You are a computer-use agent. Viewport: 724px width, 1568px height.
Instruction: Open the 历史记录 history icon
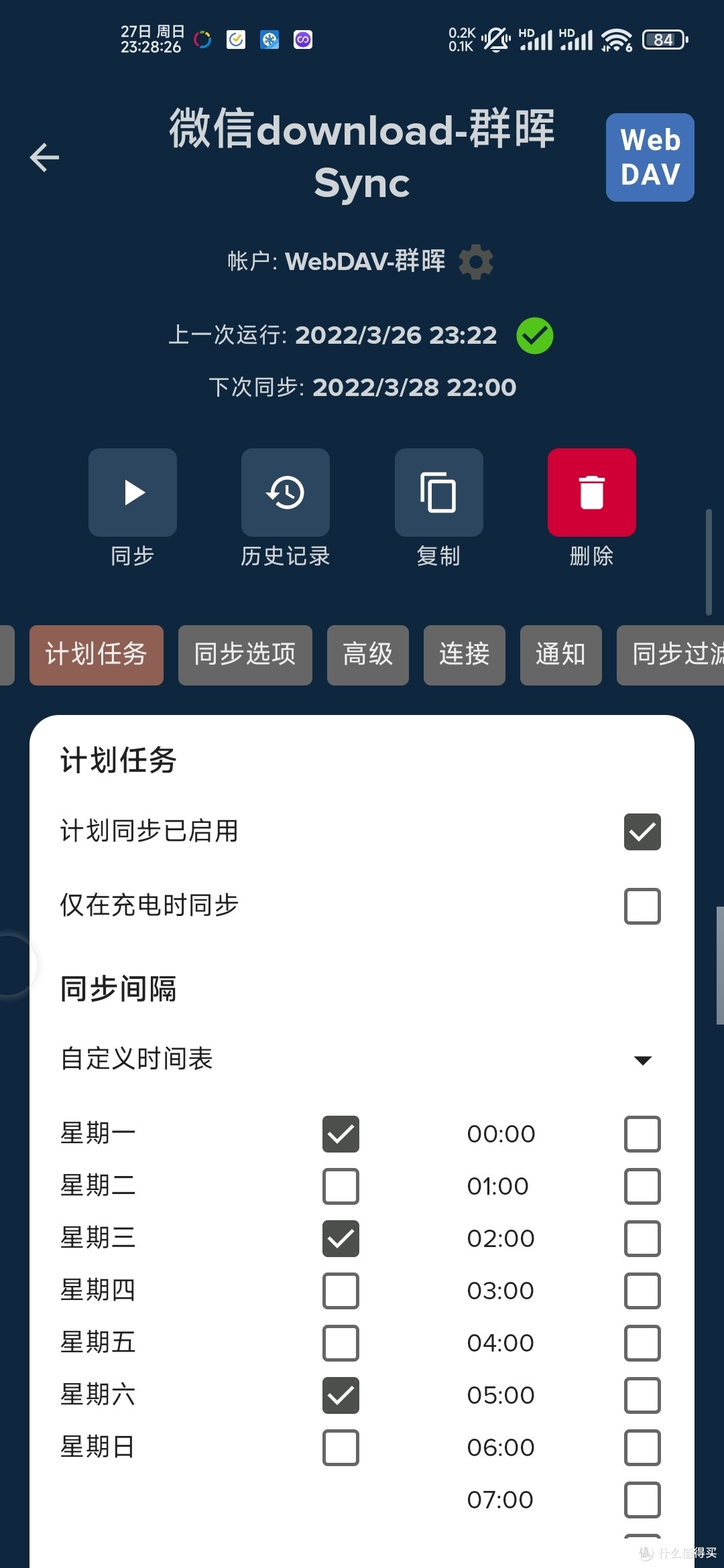coord(285,493)
